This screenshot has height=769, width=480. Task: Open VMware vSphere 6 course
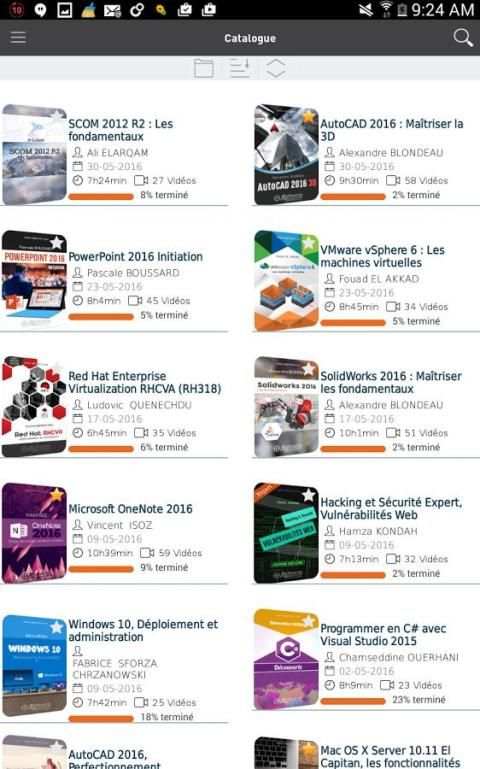click(366, 281)
